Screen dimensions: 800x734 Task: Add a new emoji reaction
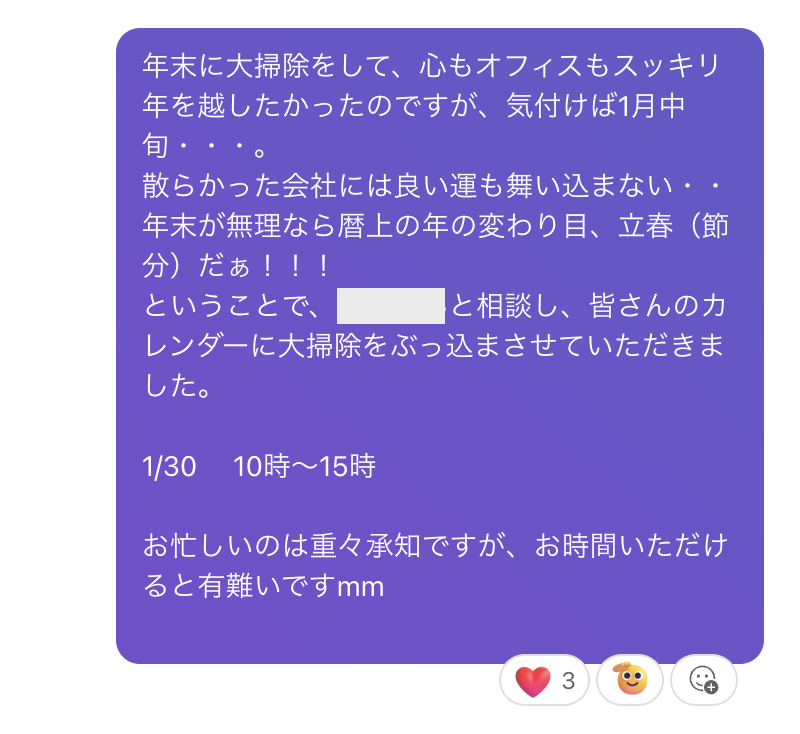[704, 681]
